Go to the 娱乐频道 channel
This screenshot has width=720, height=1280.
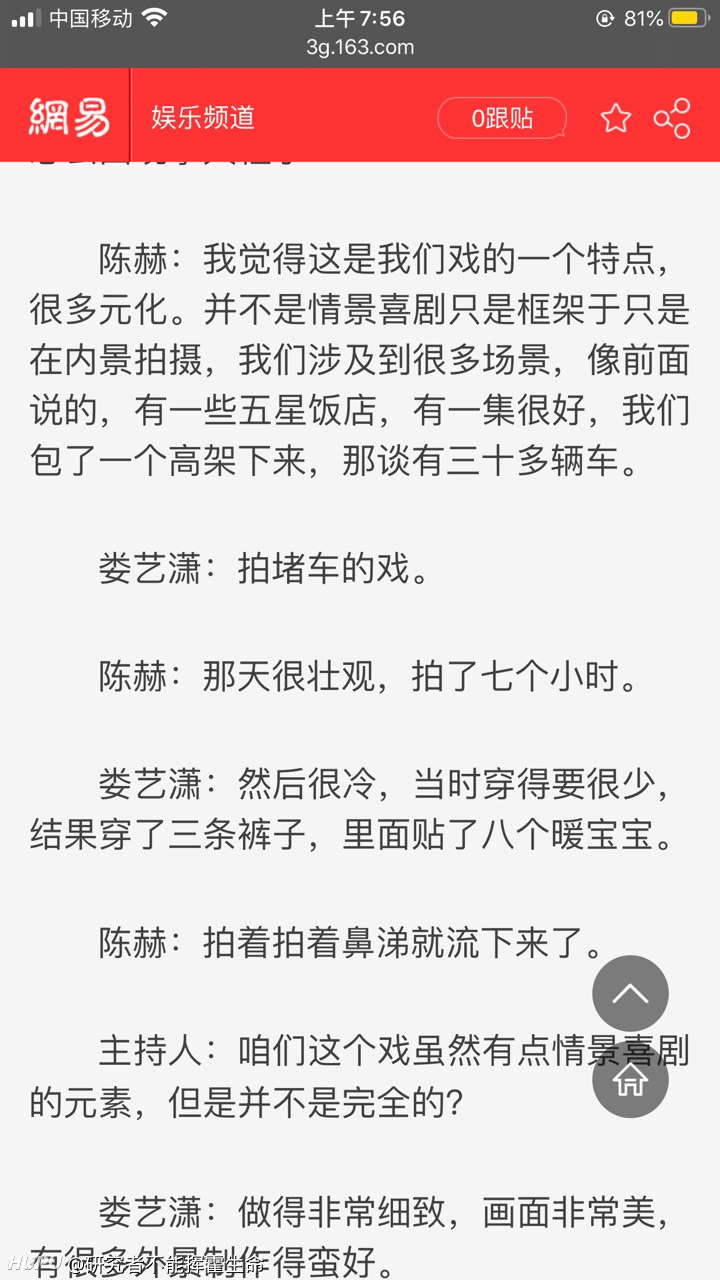point(203,117)
